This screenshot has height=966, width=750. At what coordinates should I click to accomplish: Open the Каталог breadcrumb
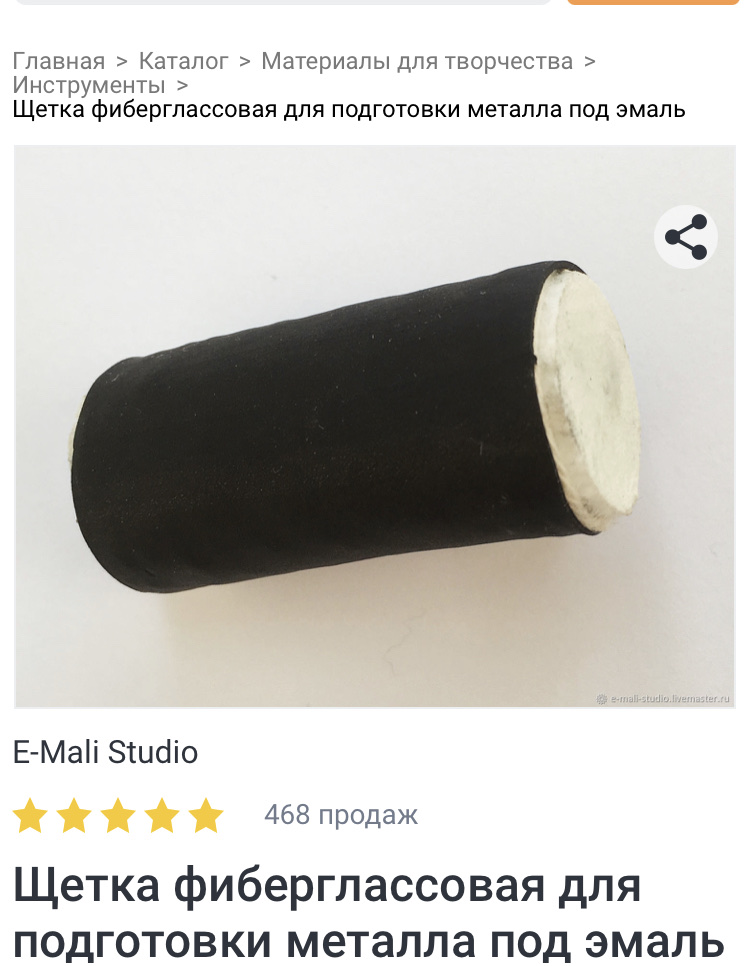pos(184,61)
